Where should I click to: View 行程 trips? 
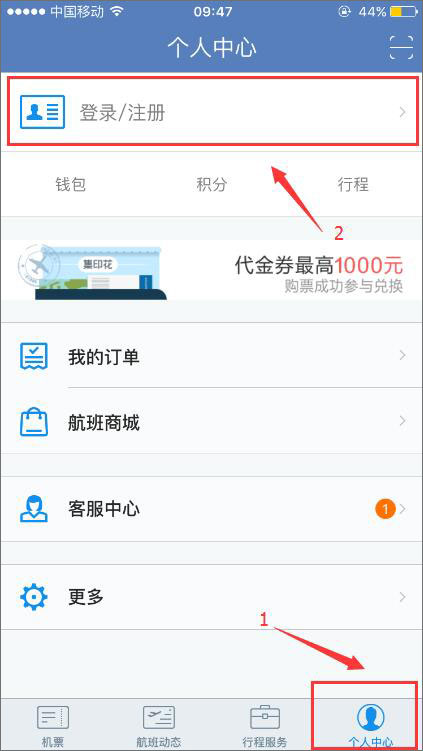pyautogui.click(x=353, y=184)
